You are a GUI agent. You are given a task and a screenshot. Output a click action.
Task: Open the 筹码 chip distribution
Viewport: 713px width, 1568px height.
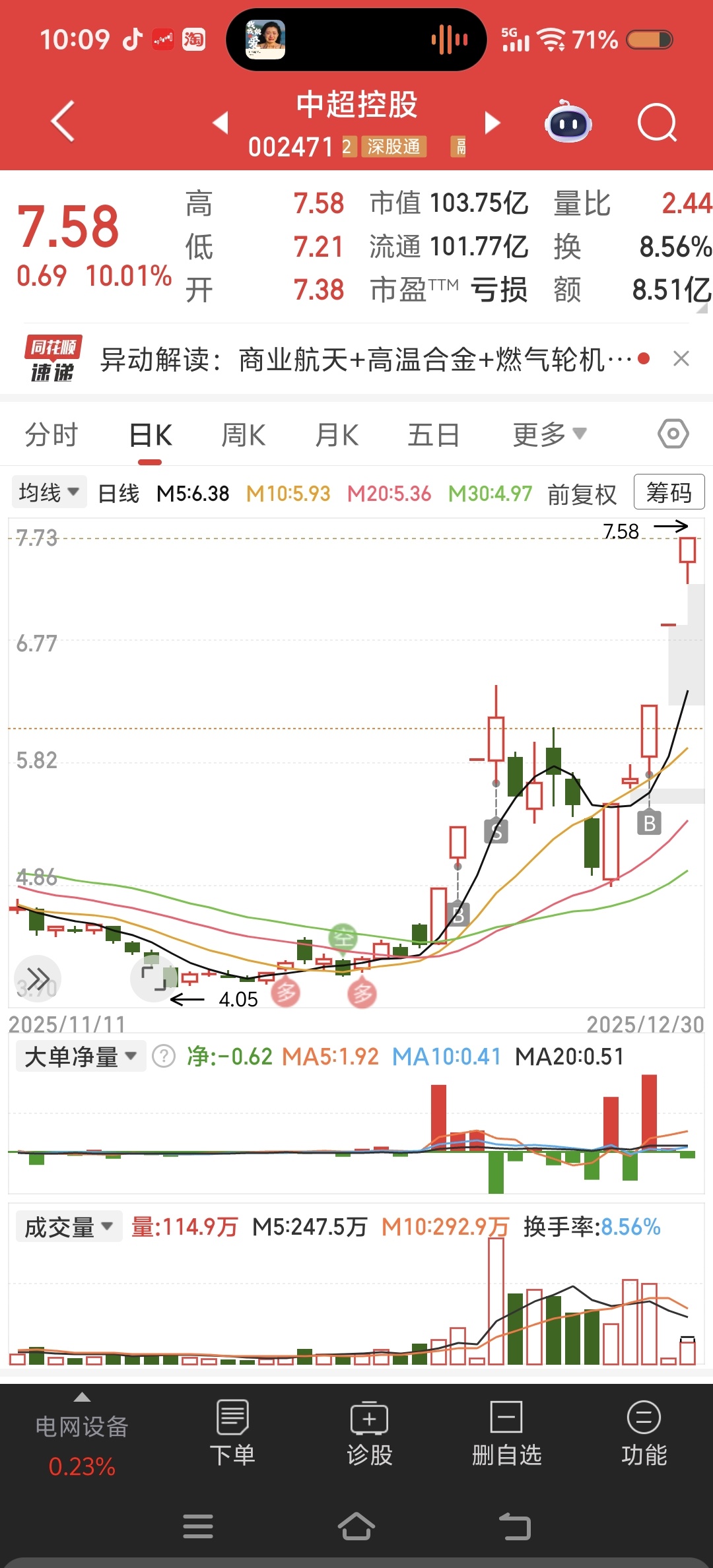(x=669, y=493)
